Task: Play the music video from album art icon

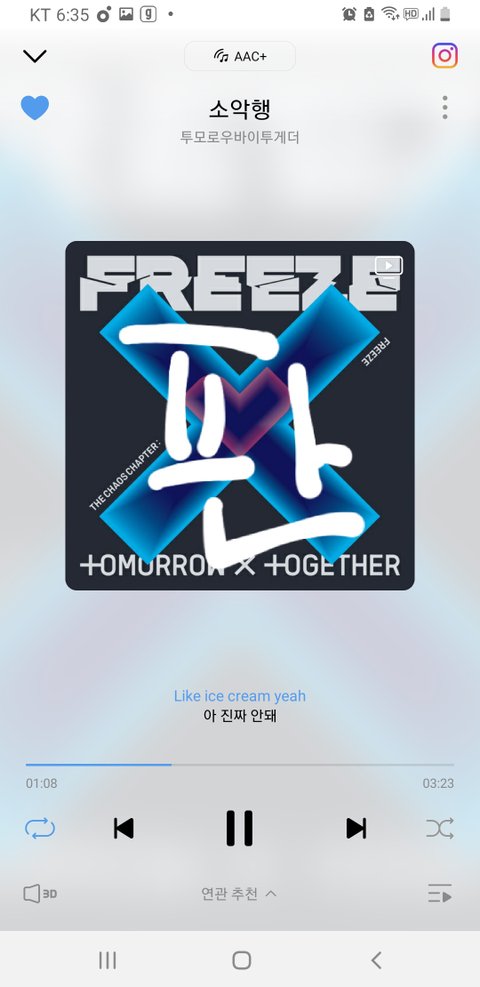Action: pyautogui.click(x=389, y=266)
